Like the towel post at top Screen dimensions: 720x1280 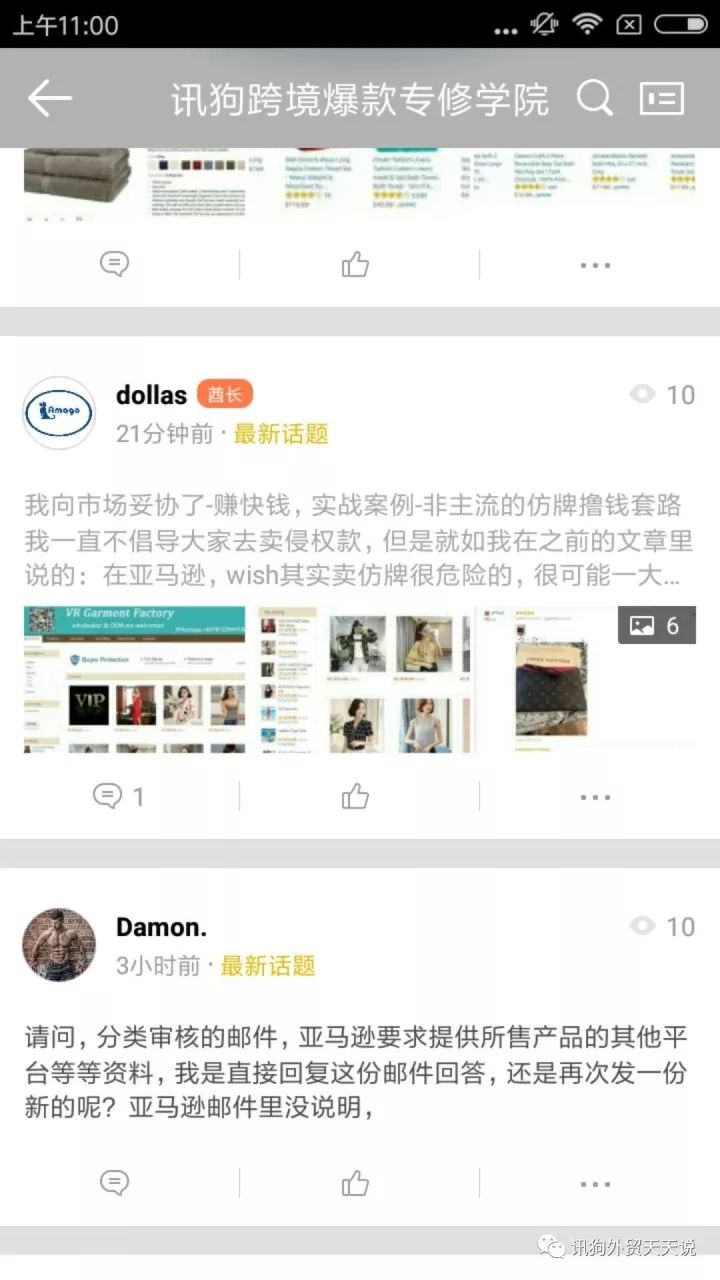point(355,265)
